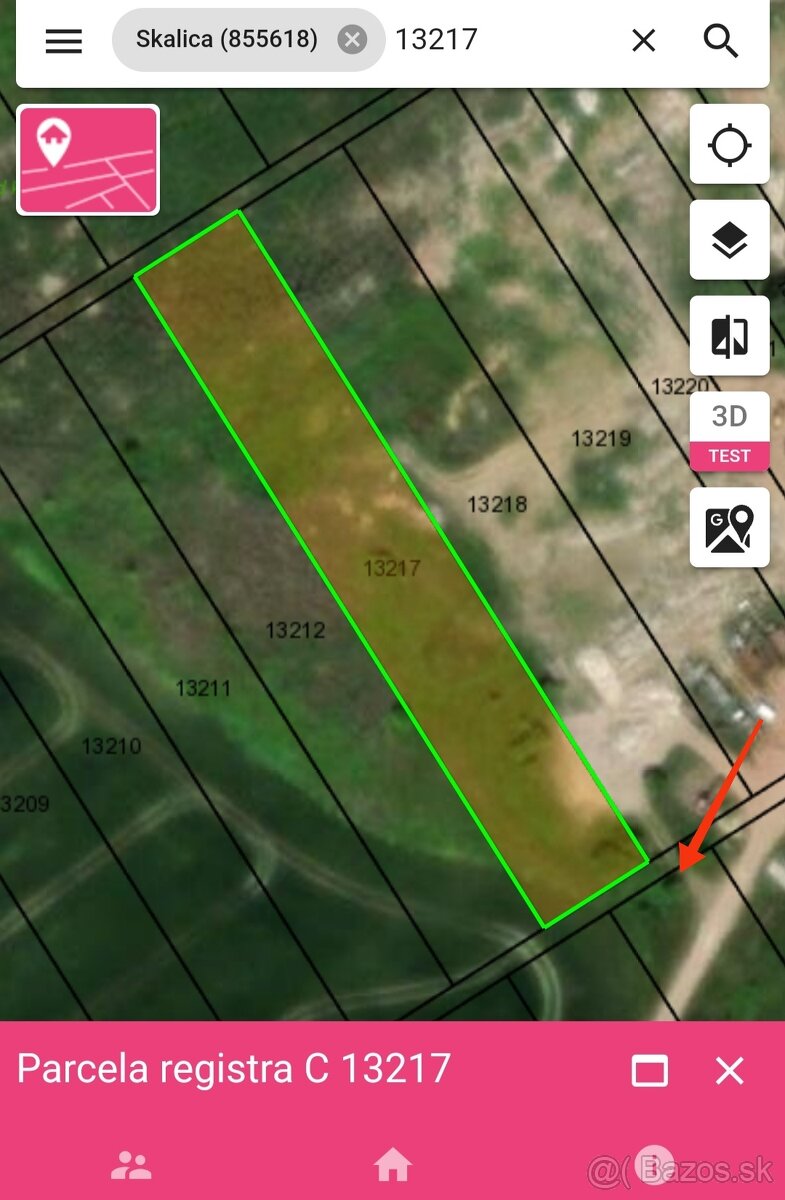Open the map layers selector

(729, 240)
